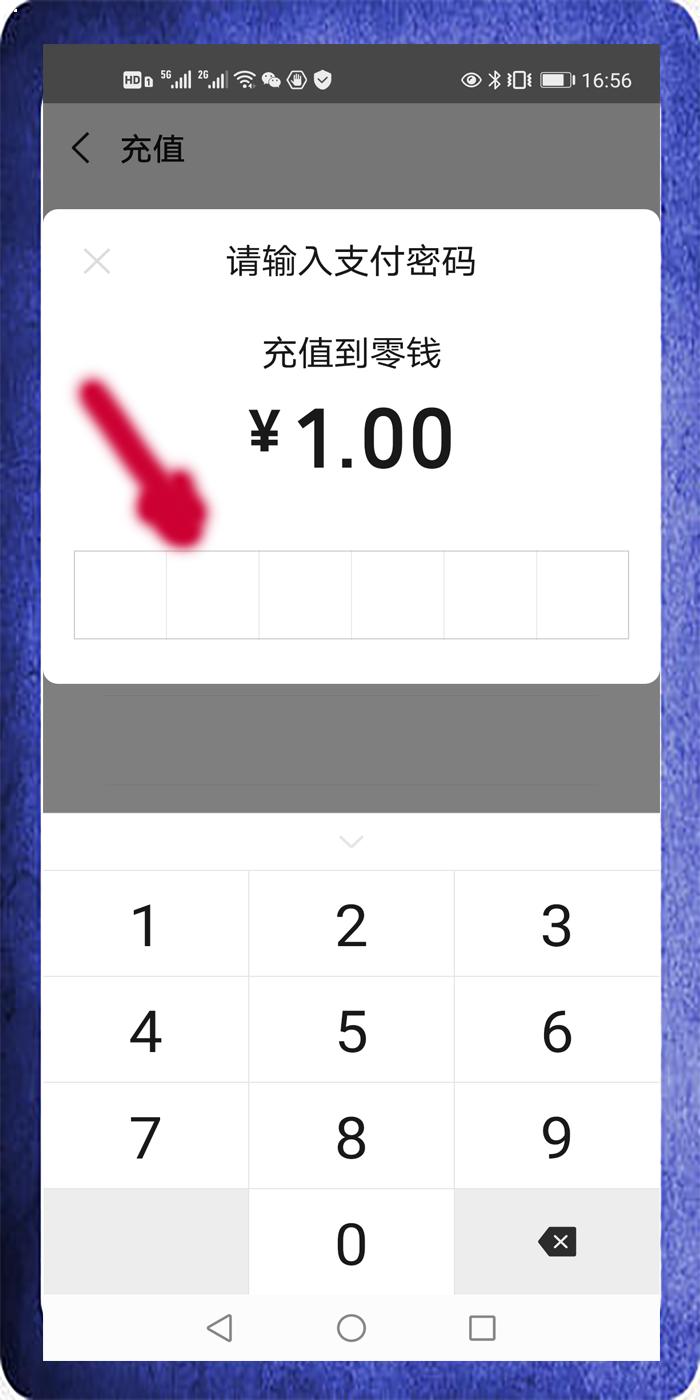Enter digit 5 on the keypad
This screenshot has width=700, height=1400.
point(351,1031)
